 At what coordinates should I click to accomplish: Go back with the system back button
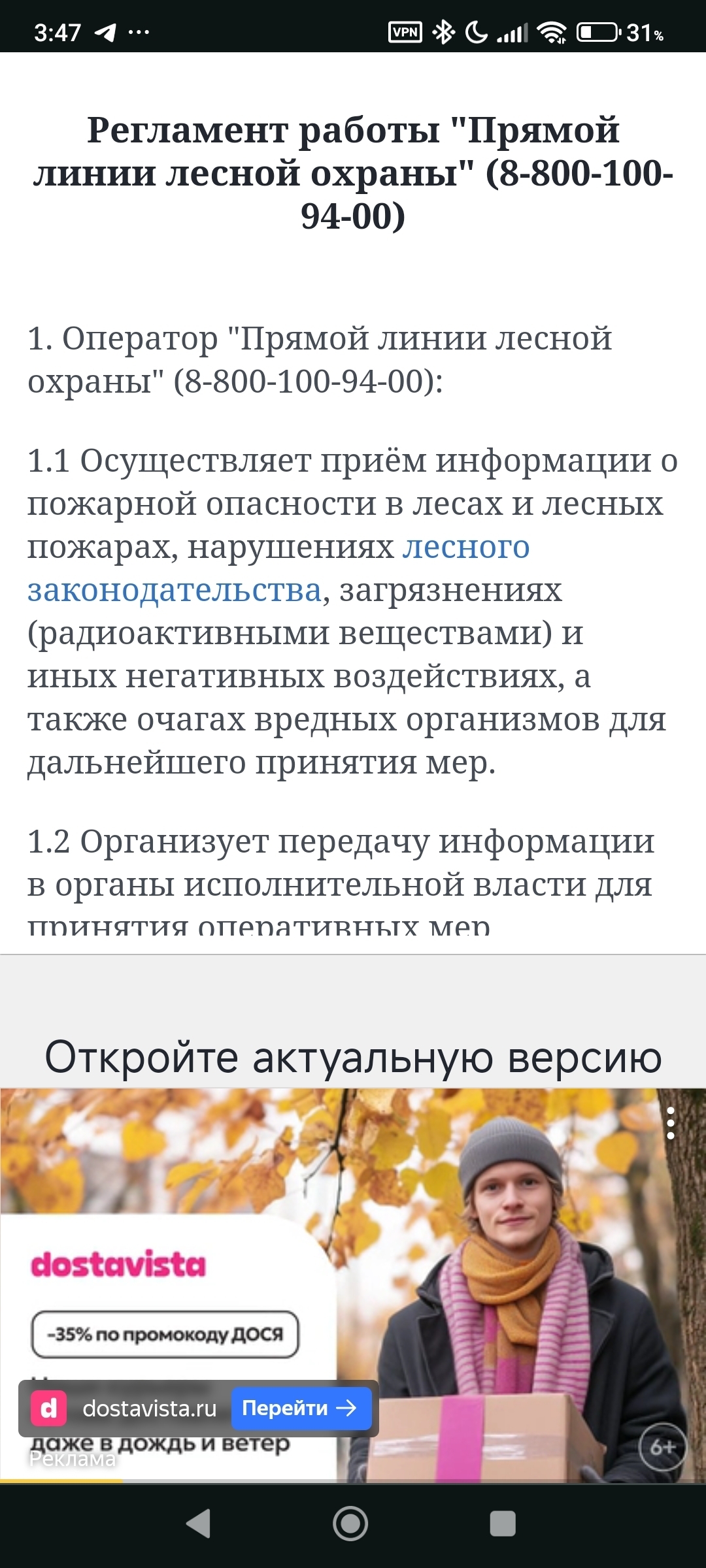pyautogui.click(x=199, y=1524)
